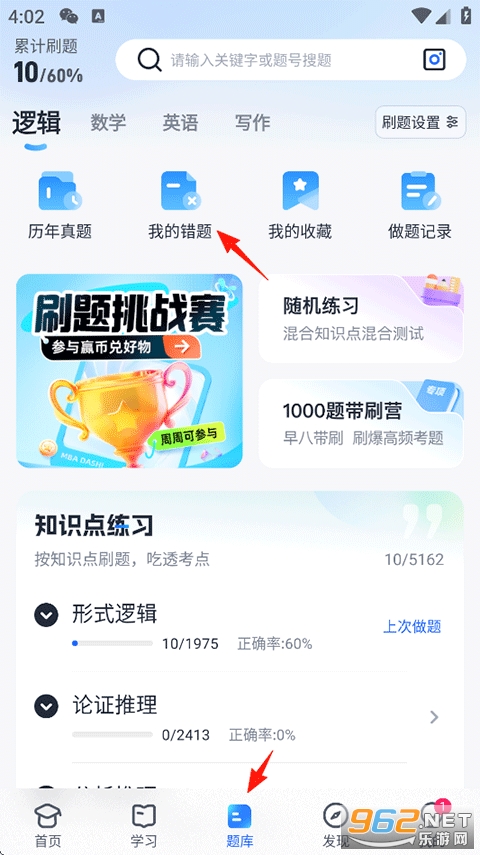View 做题记录 practice history

tap(420, 205)
